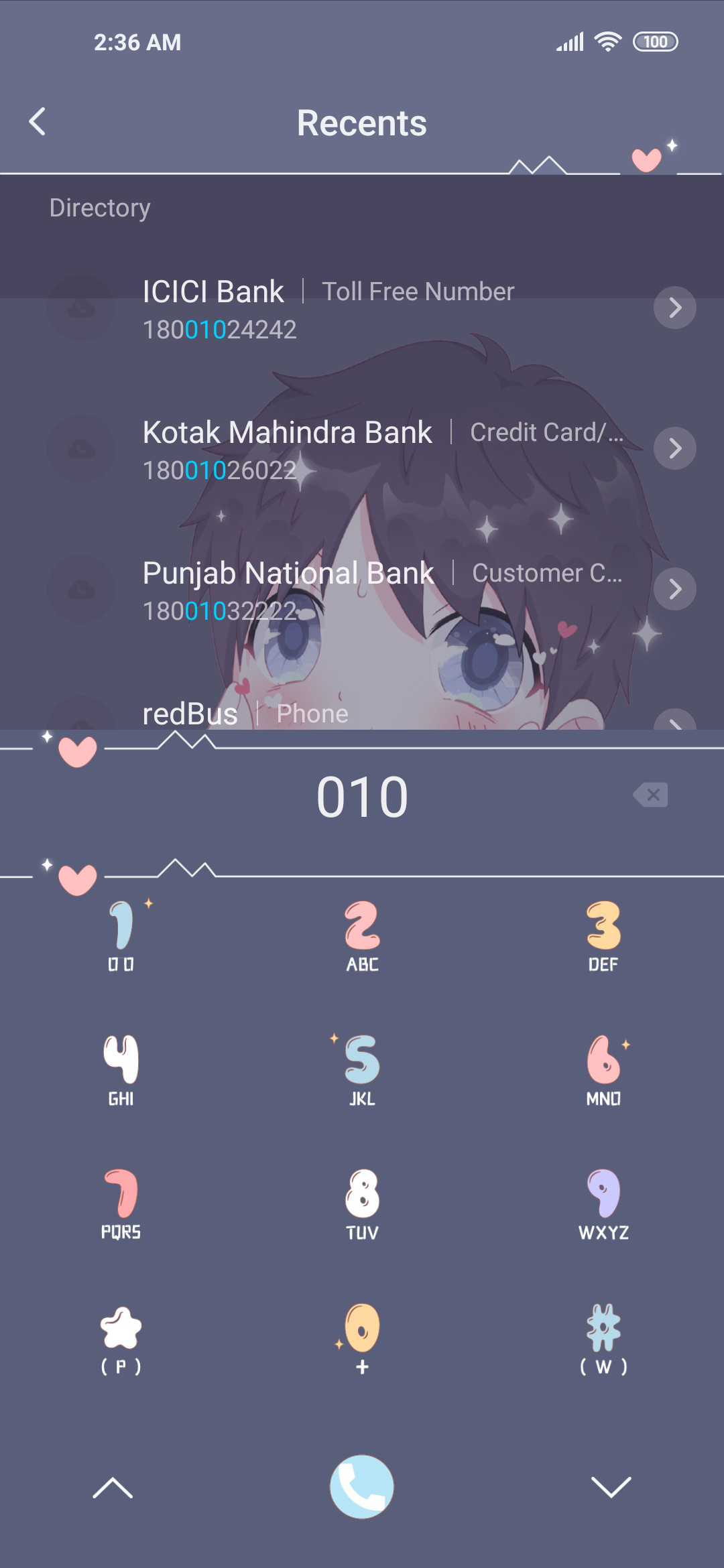Enter digit 2 ABC on the dial pad
Viewport: 724px width, 1568px height.
click(362, 936)
